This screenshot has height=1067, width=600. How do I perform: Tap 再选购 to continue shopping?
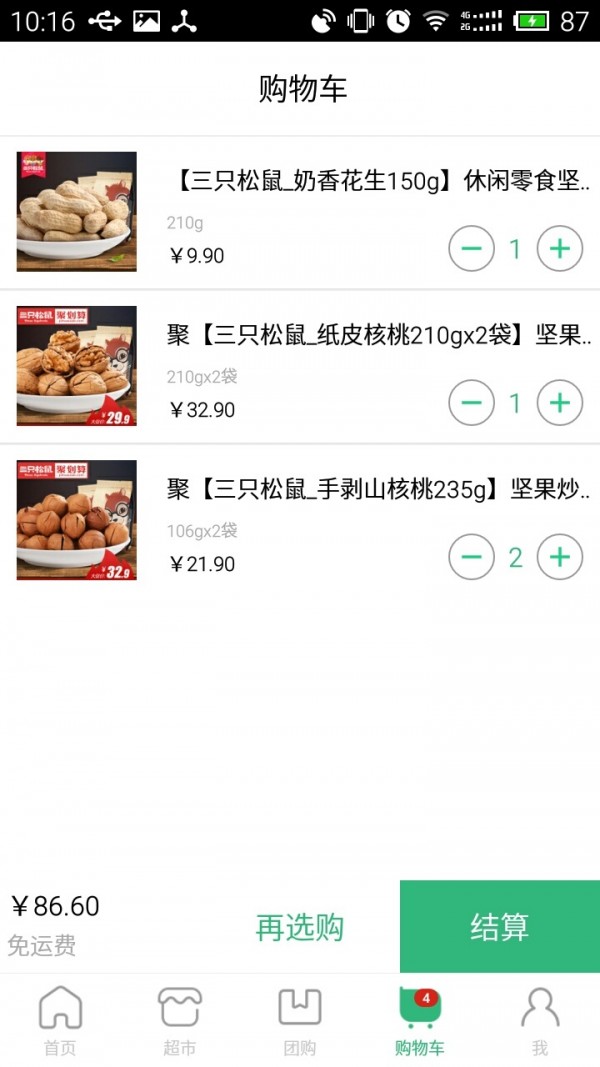(300, 927)
